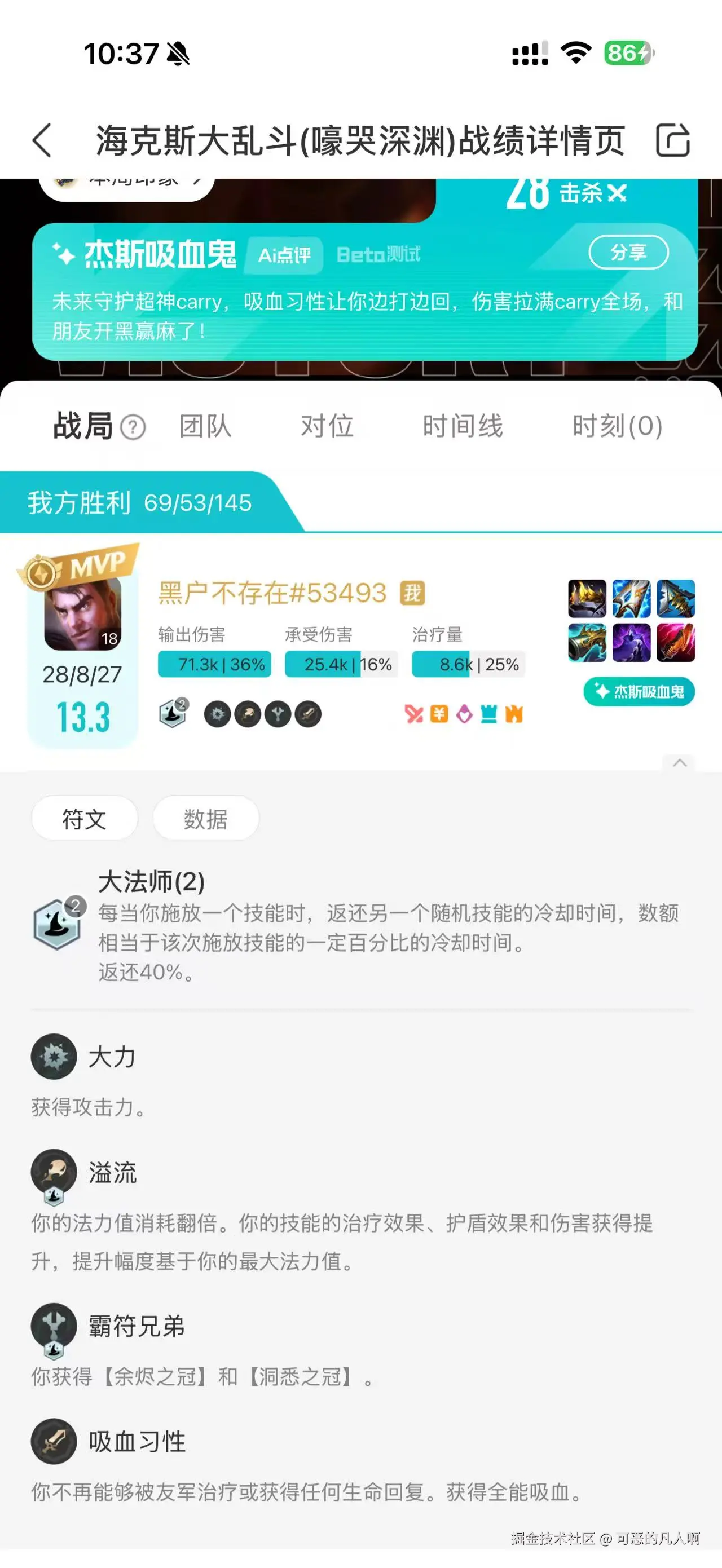Click the 输出伤害 71.3k progress bar
This screenshot has width=722, height=1568.
point(213,665)
